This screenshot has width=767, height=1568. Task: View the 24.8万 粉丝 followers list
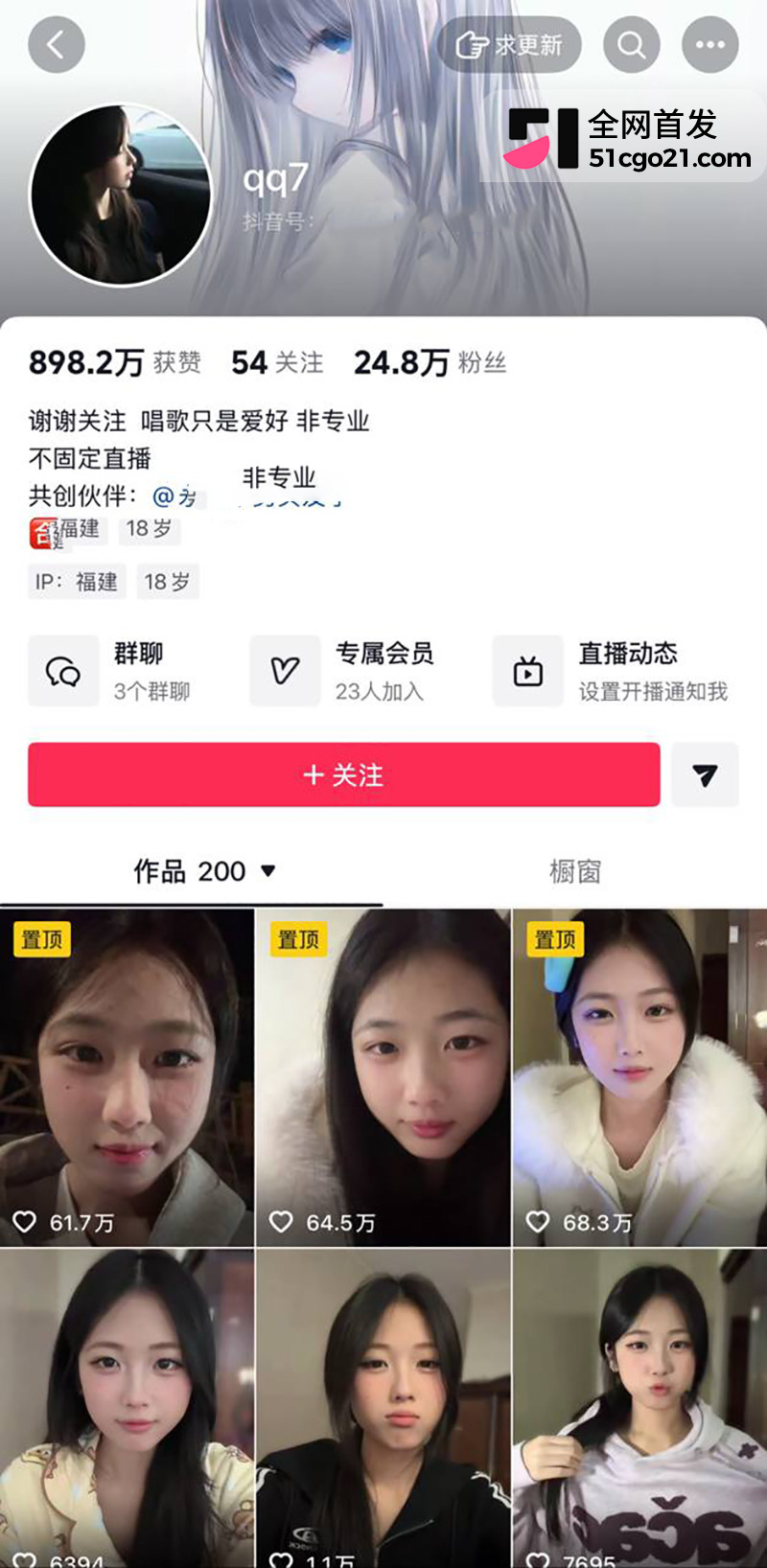tap(430, 362)
